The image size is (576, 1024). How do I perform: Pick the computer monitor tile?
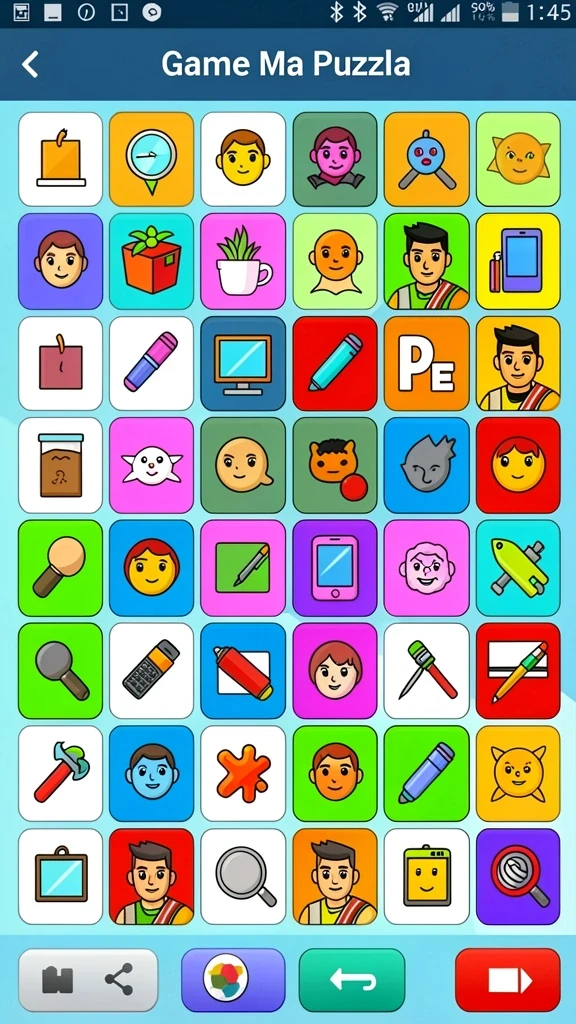(x=243, y=364)
